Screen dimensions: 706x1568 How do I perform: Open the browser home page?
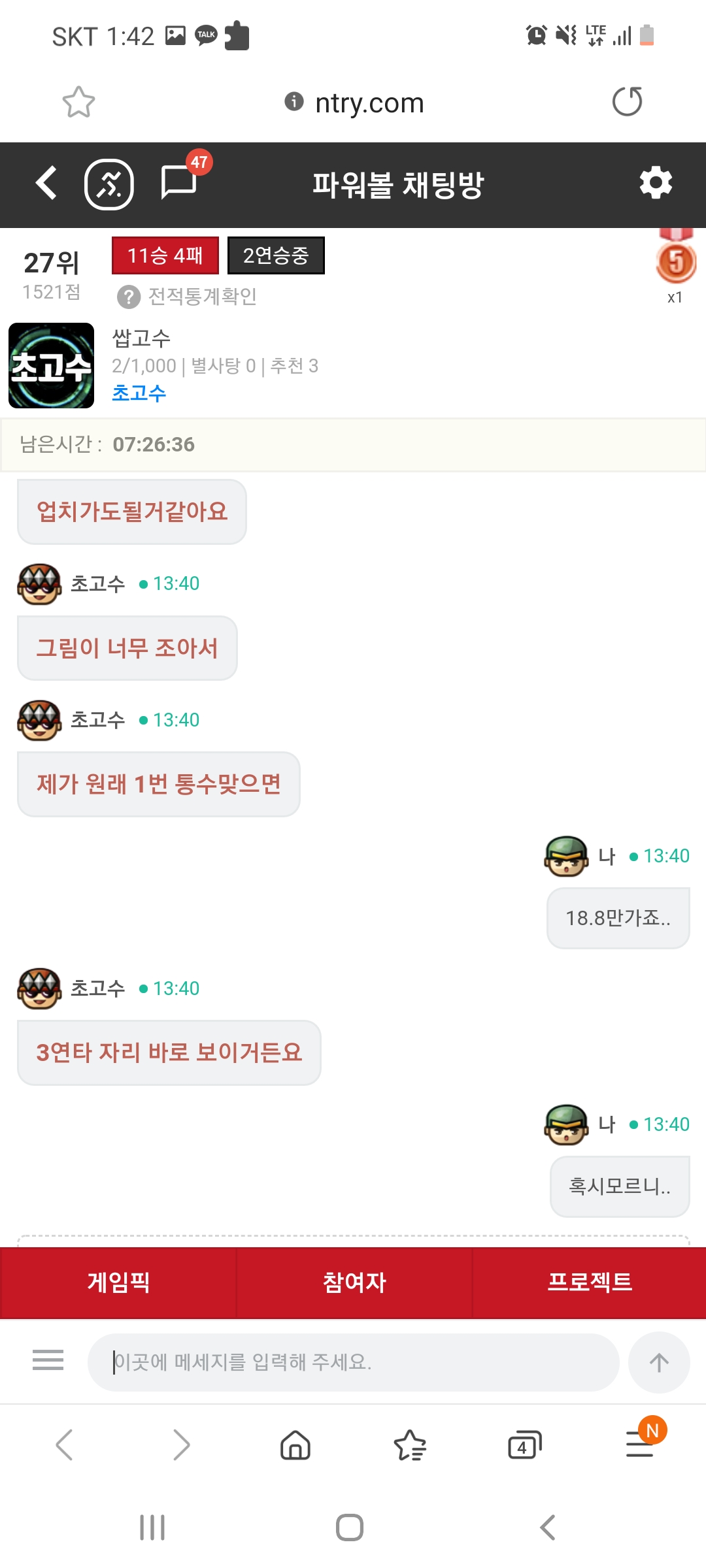point(295,1445)
